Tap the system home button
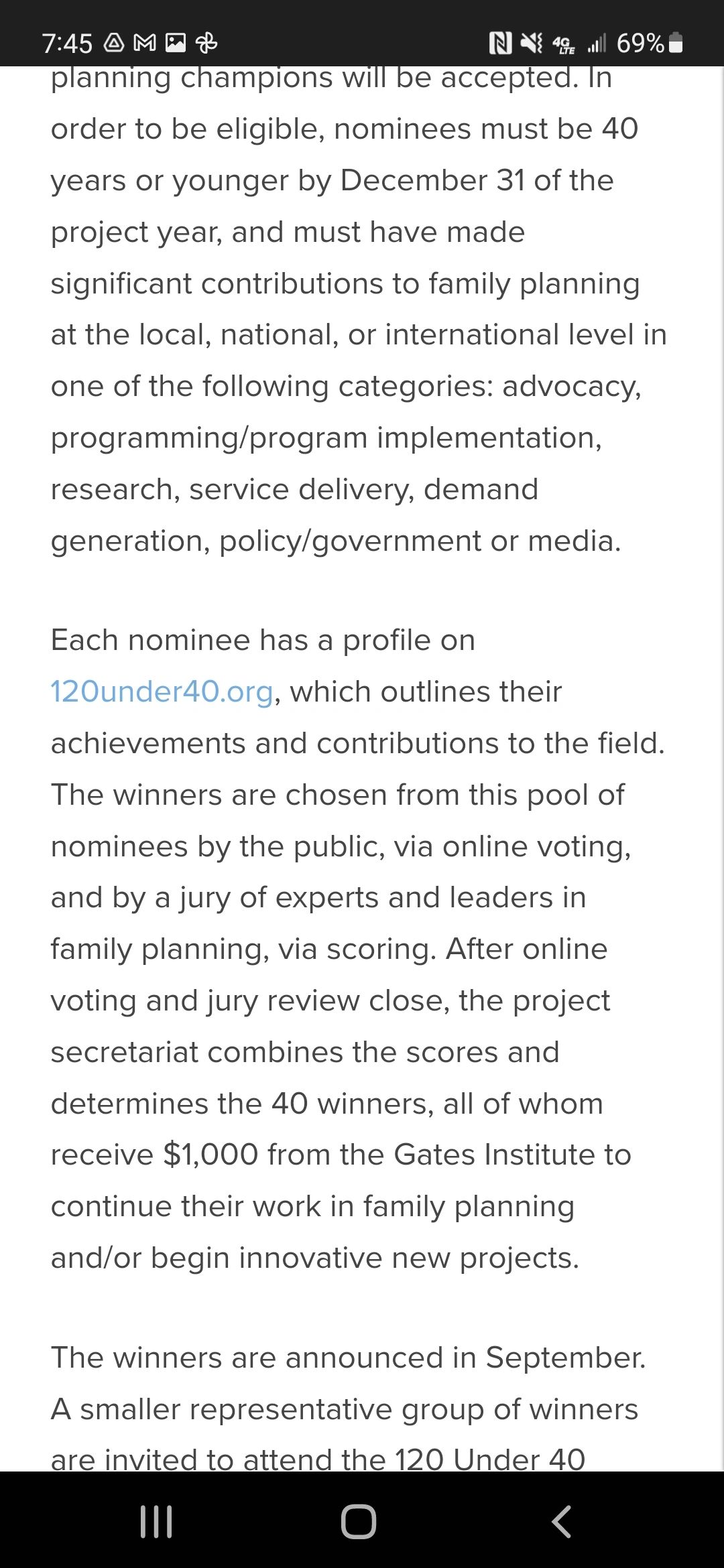The image size is (724, 1568). 359,1521
